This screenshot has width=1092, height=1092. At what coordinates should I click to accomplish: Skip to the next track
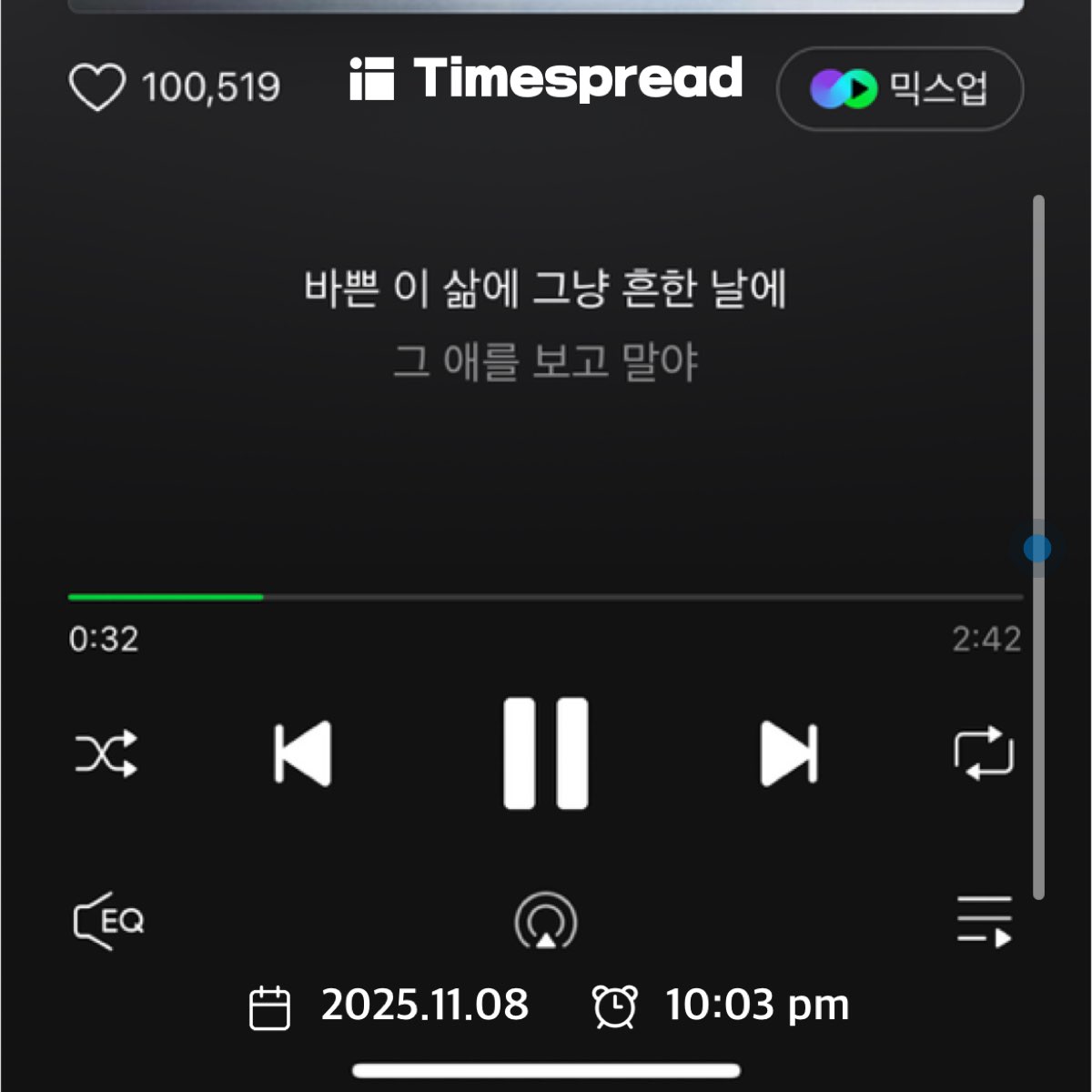[x=788, y=753]
